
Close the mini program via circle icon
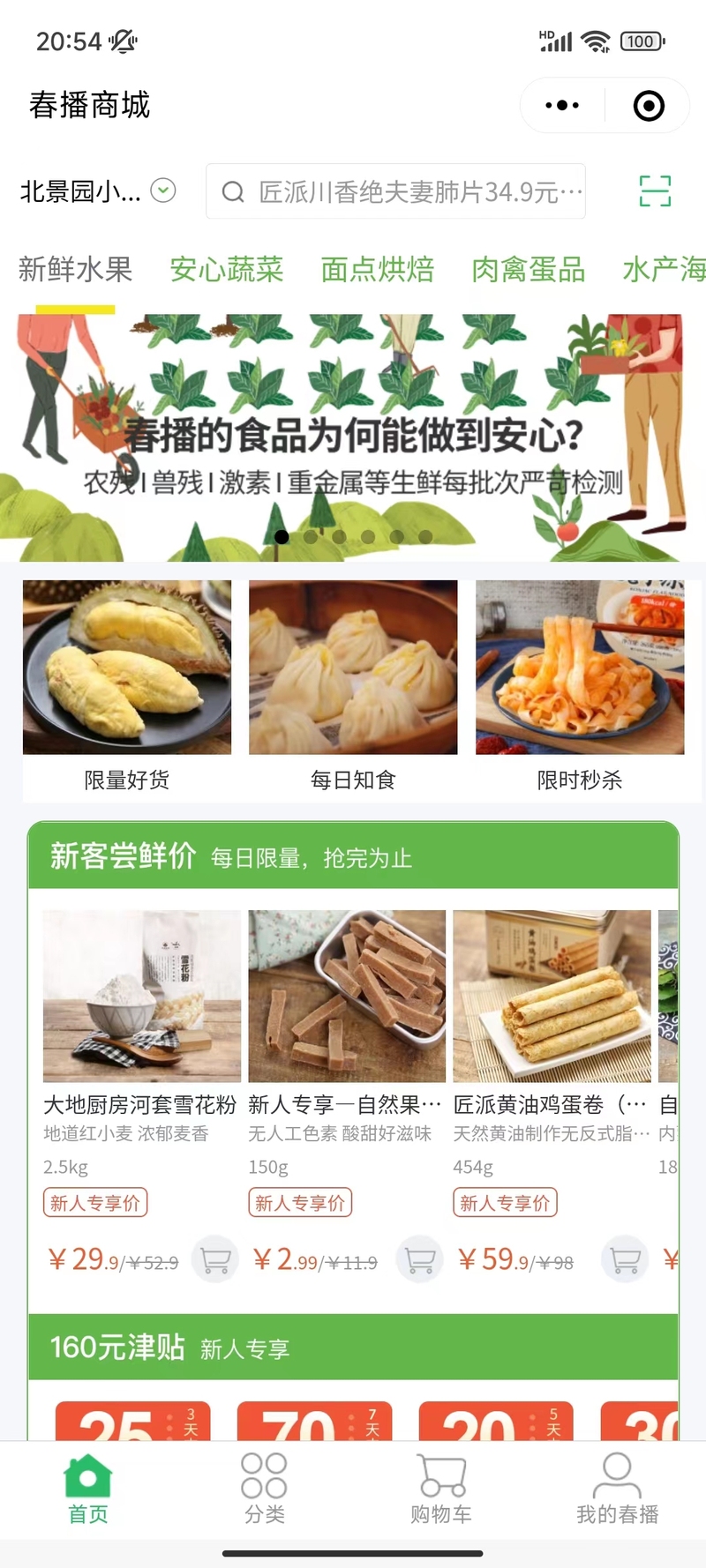[649, 106]
